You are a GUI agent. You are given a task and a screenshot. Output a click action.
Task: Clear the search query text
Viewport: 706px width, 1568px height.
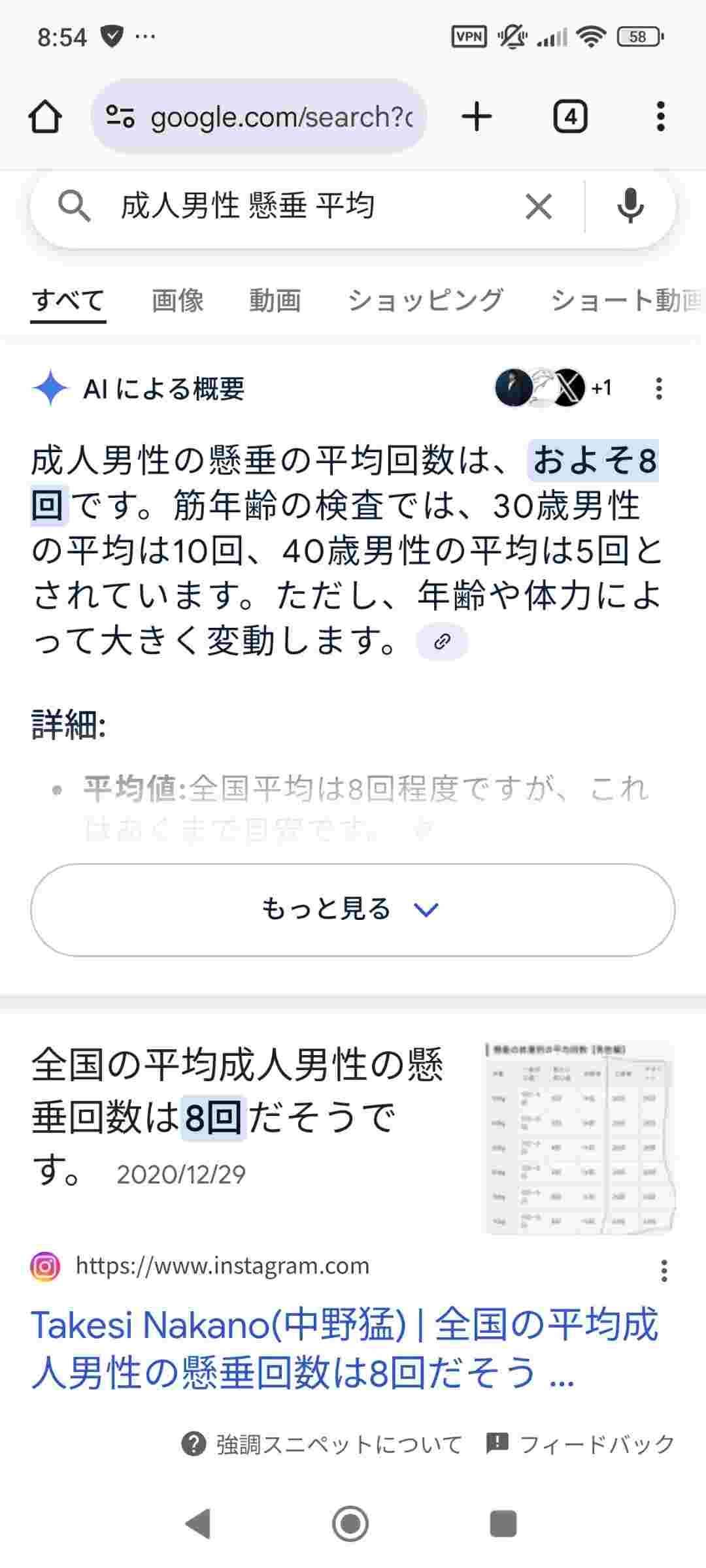539,207
